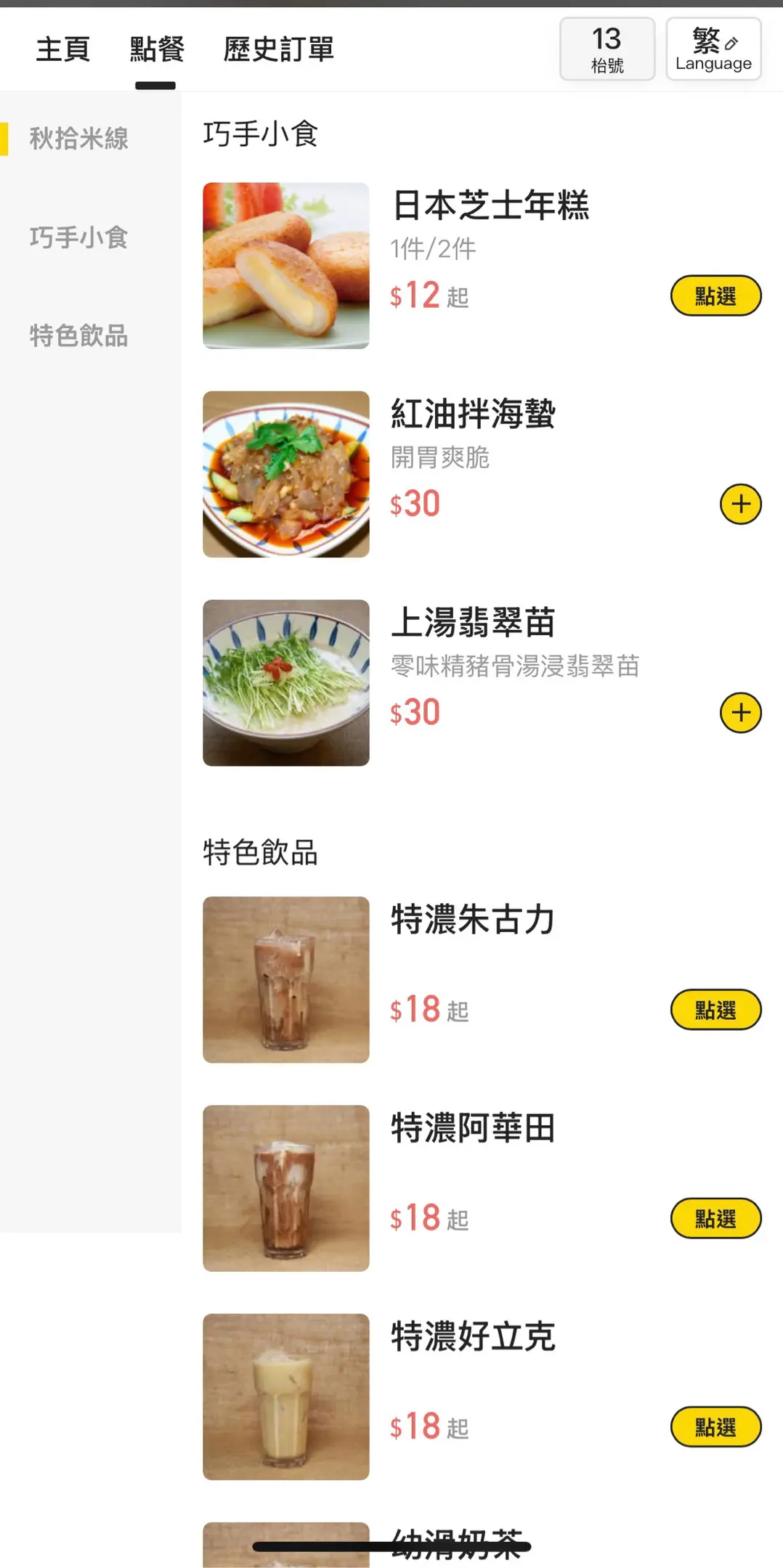The height and width of the screenshot is (1568, 783).
Task: Tap 點選 for 特濃朱古力
Action: click(x=715, y=1010)
